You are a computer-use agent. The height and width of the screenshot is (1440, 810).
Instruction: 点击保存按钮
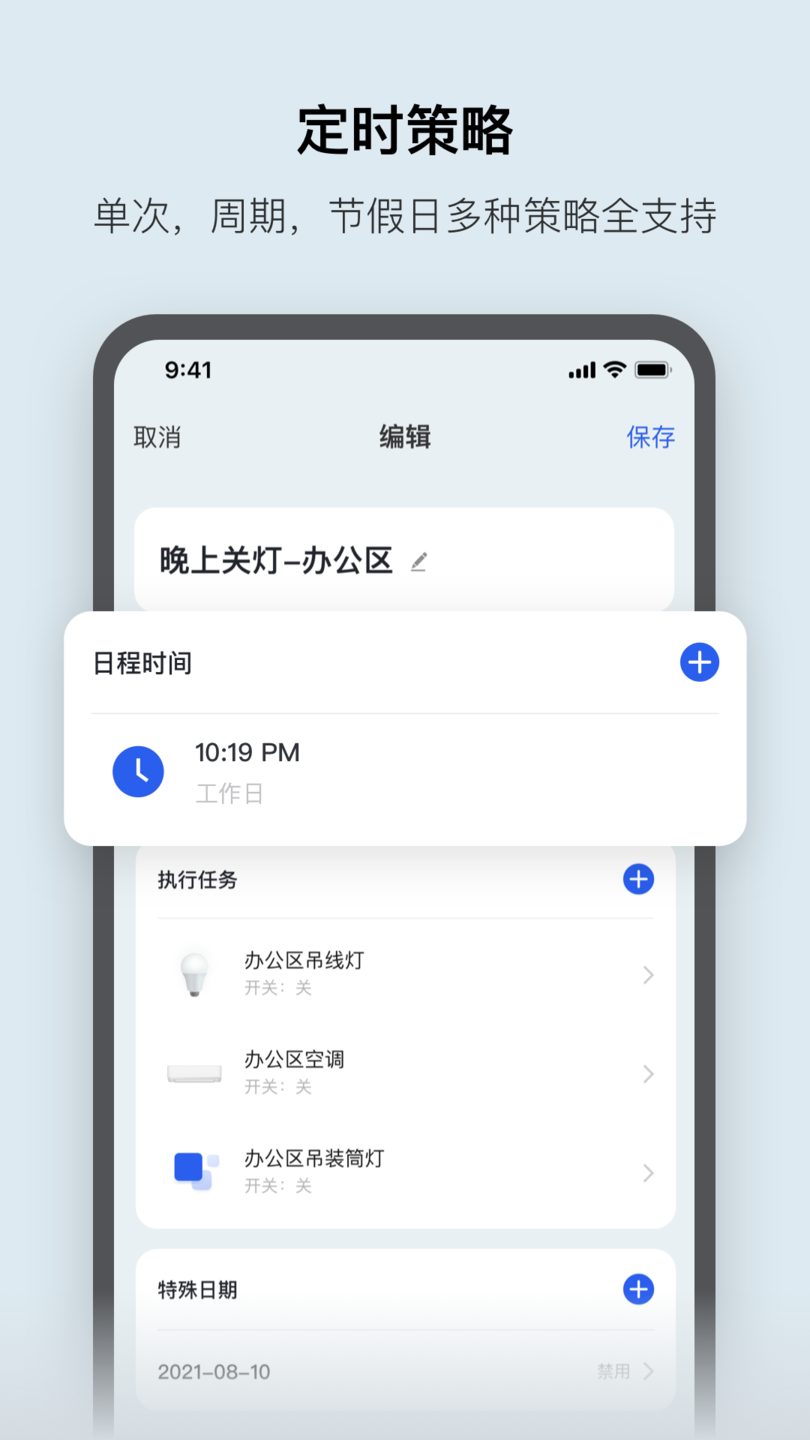(651, 436)
